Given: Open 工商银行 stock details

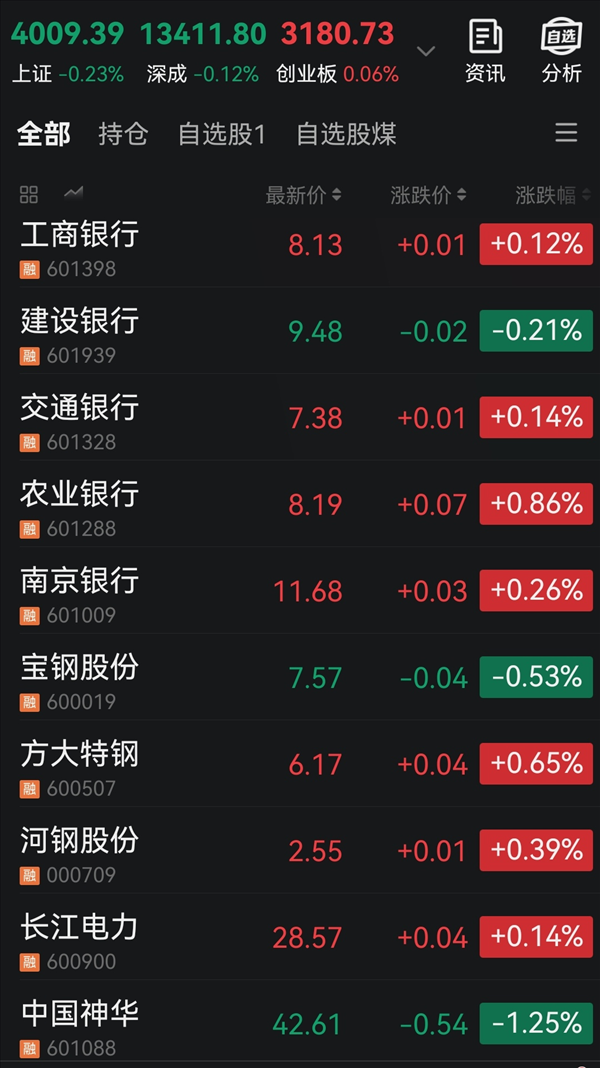Looking at the screenshot, I should [80, 245].
